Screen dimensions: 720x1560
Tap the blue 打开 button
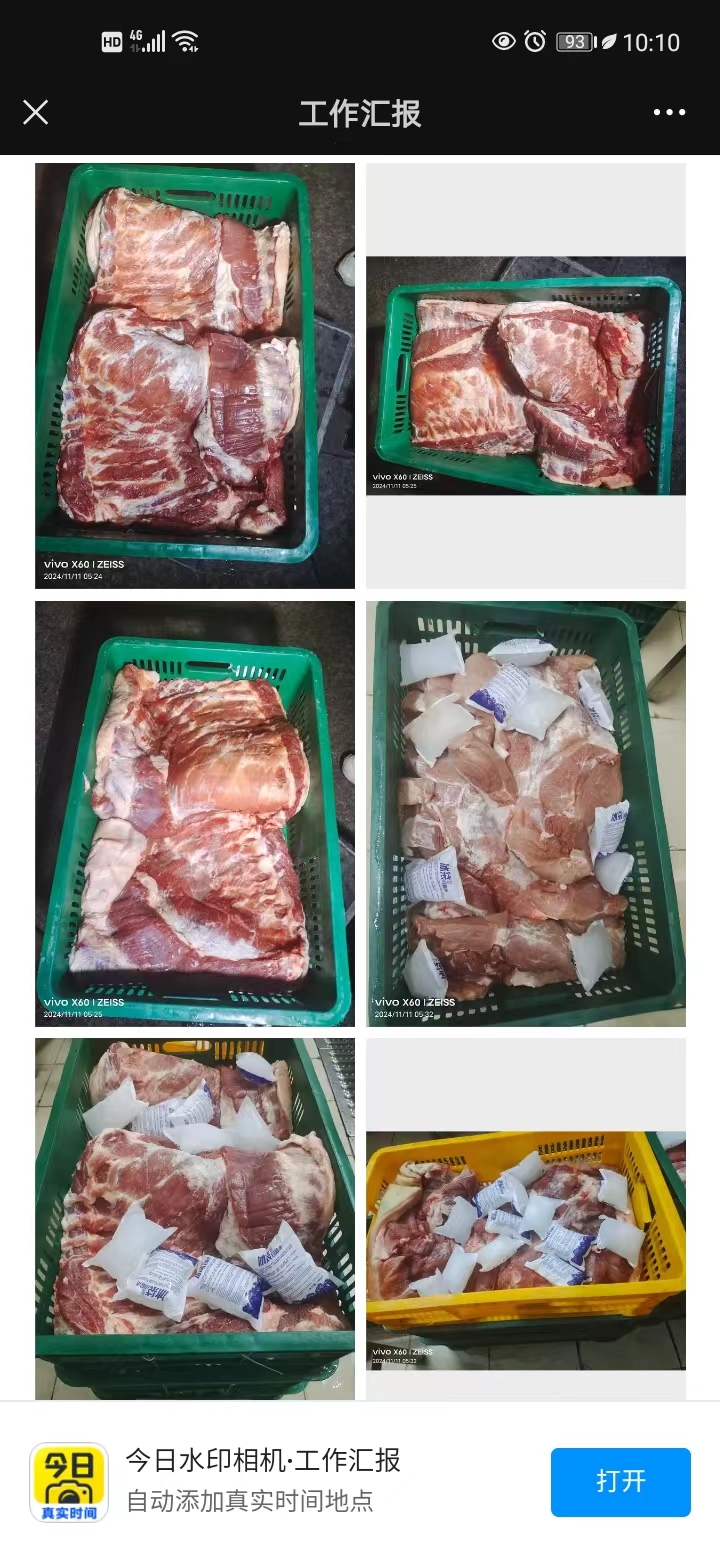[620, 1481]
